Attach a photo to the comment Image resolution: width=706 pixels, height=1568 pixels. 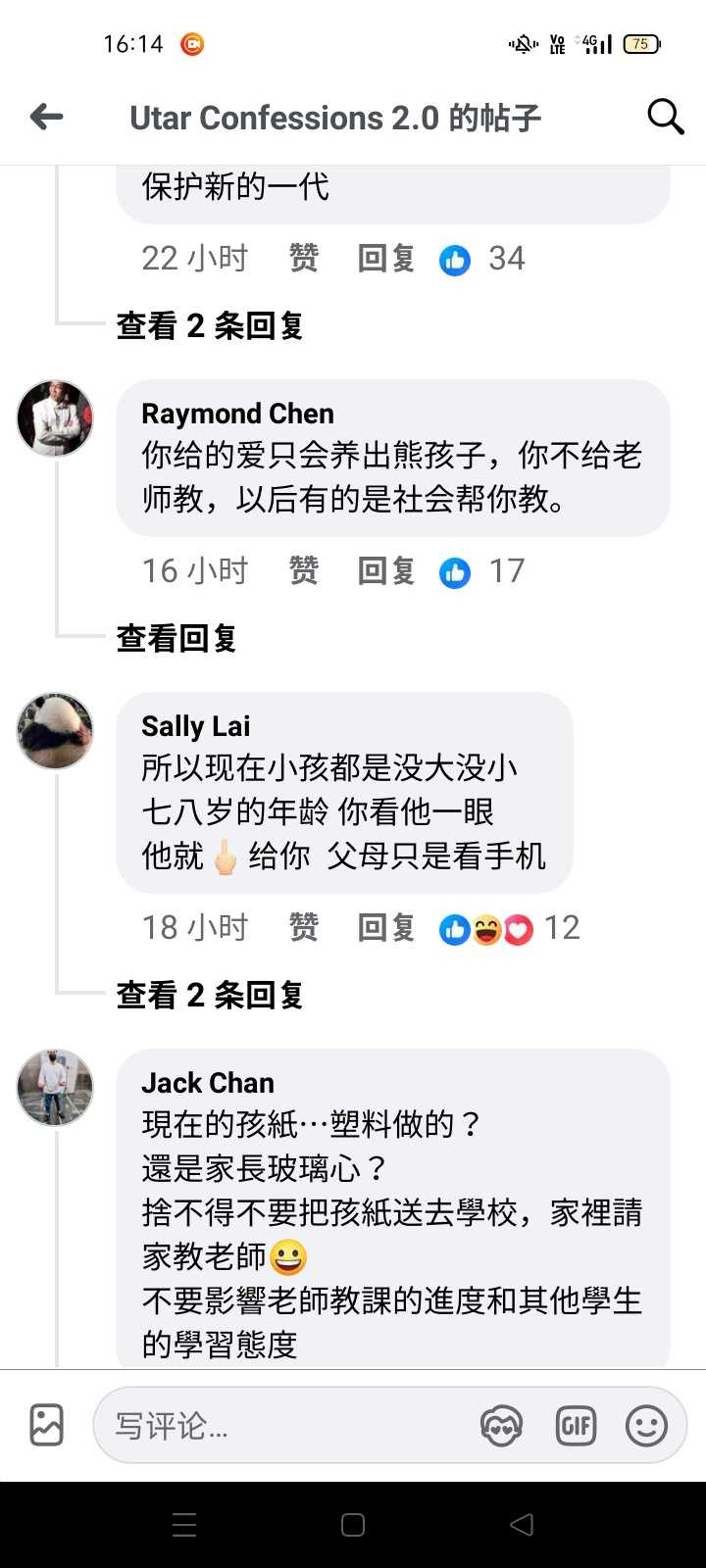(x=46, y=1425)
